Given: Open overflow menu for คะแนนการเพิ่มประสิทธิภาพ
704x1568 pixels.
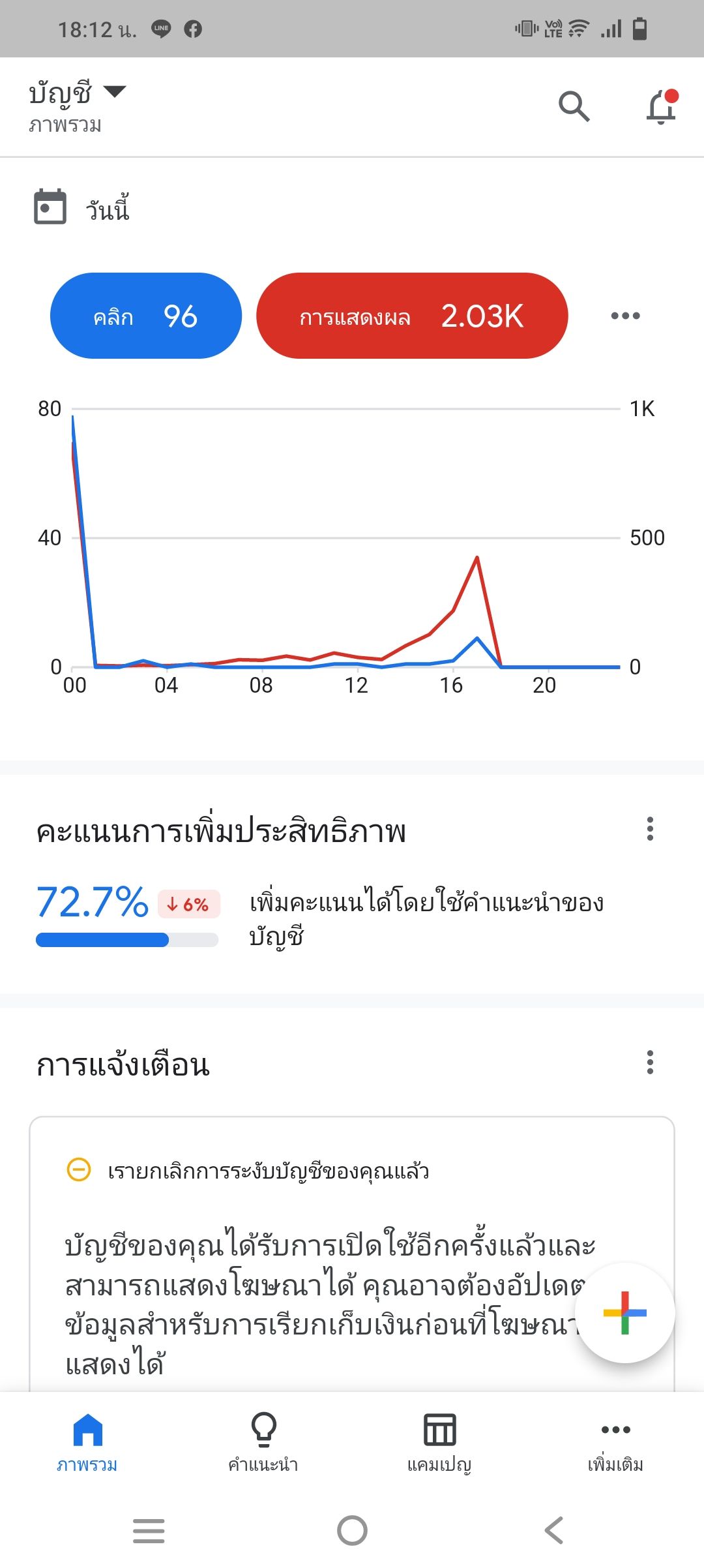Looking at the screenshot, I should (x=650, y=828).
